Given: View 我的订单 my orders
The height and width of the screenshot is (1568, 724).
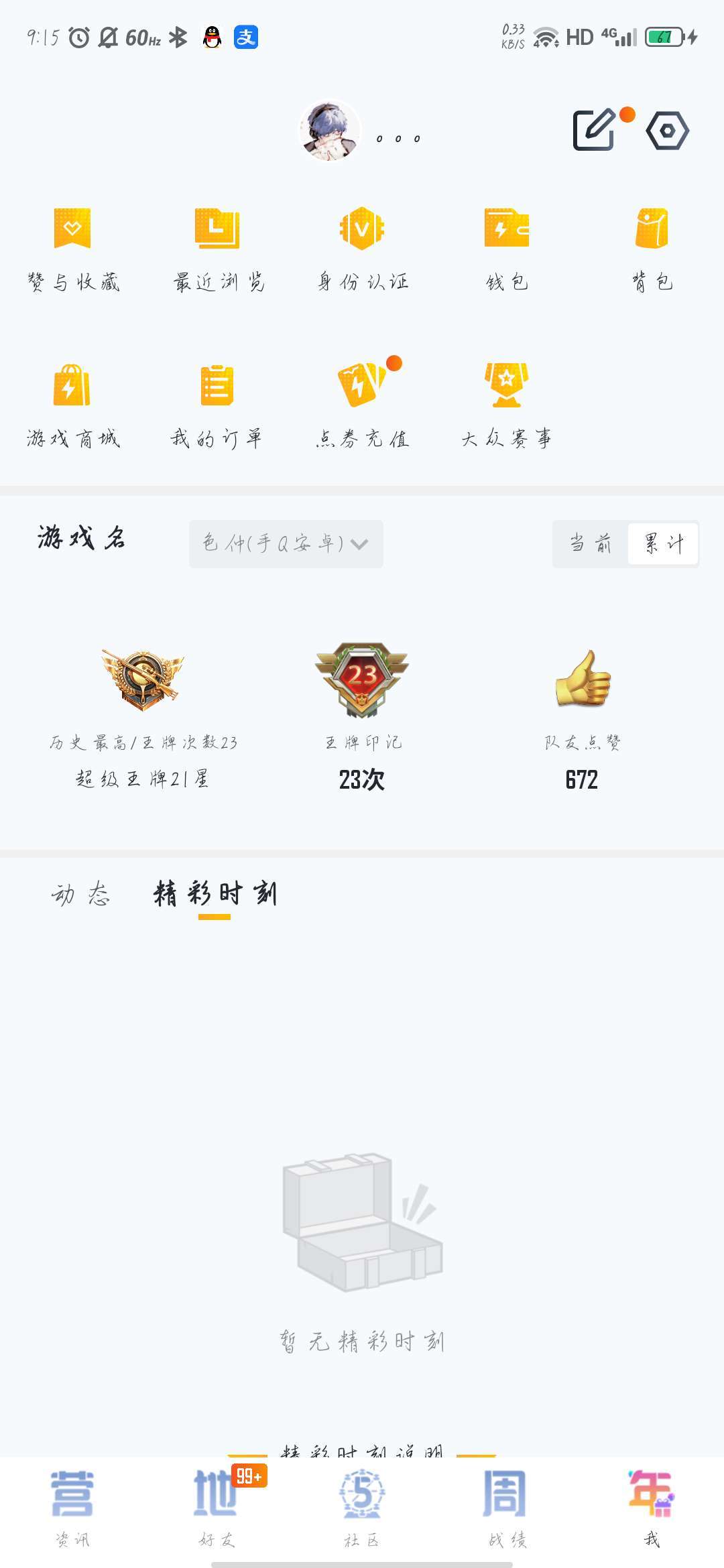Looking at the screenshot, I should [x=217, y=406].
